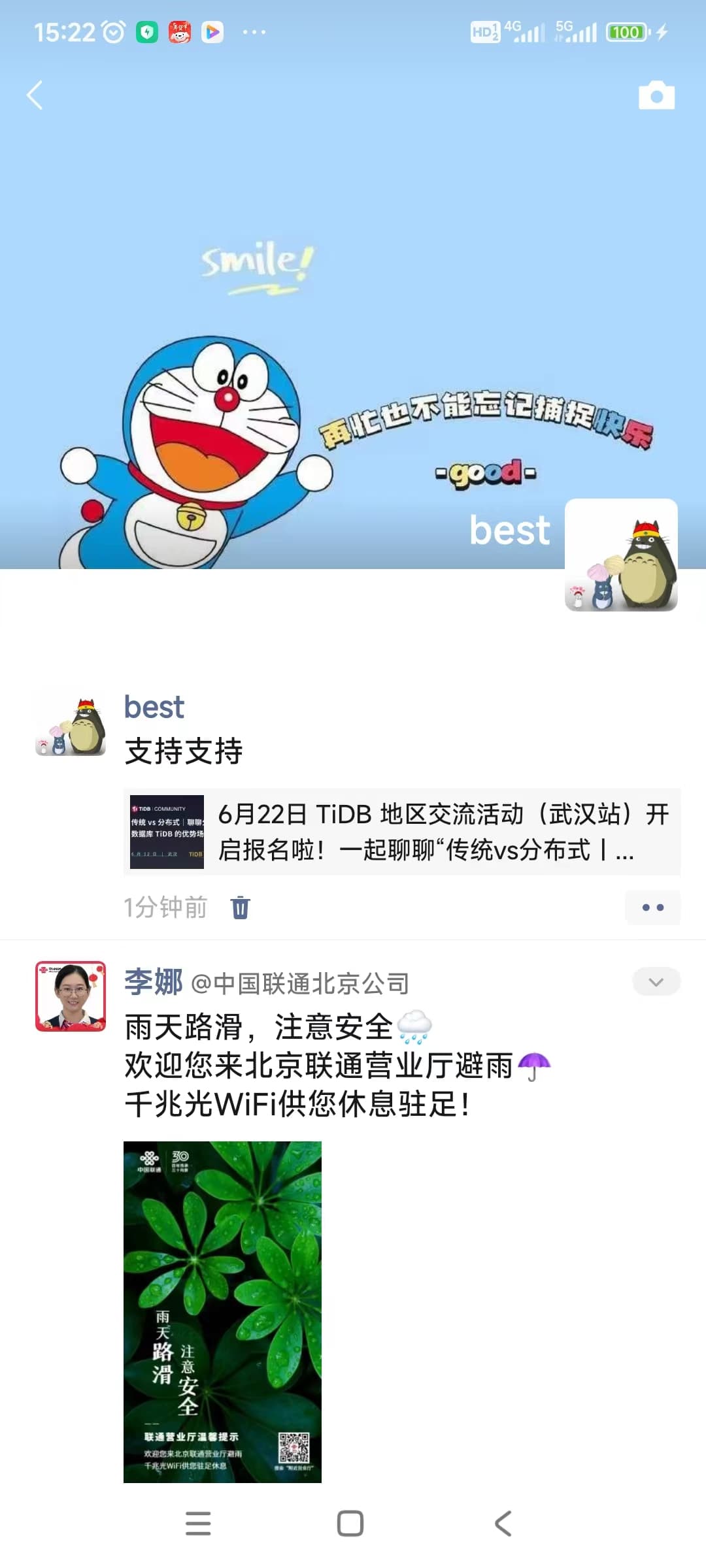
Task: Open best's name link in the post
Action: (154, 707)
